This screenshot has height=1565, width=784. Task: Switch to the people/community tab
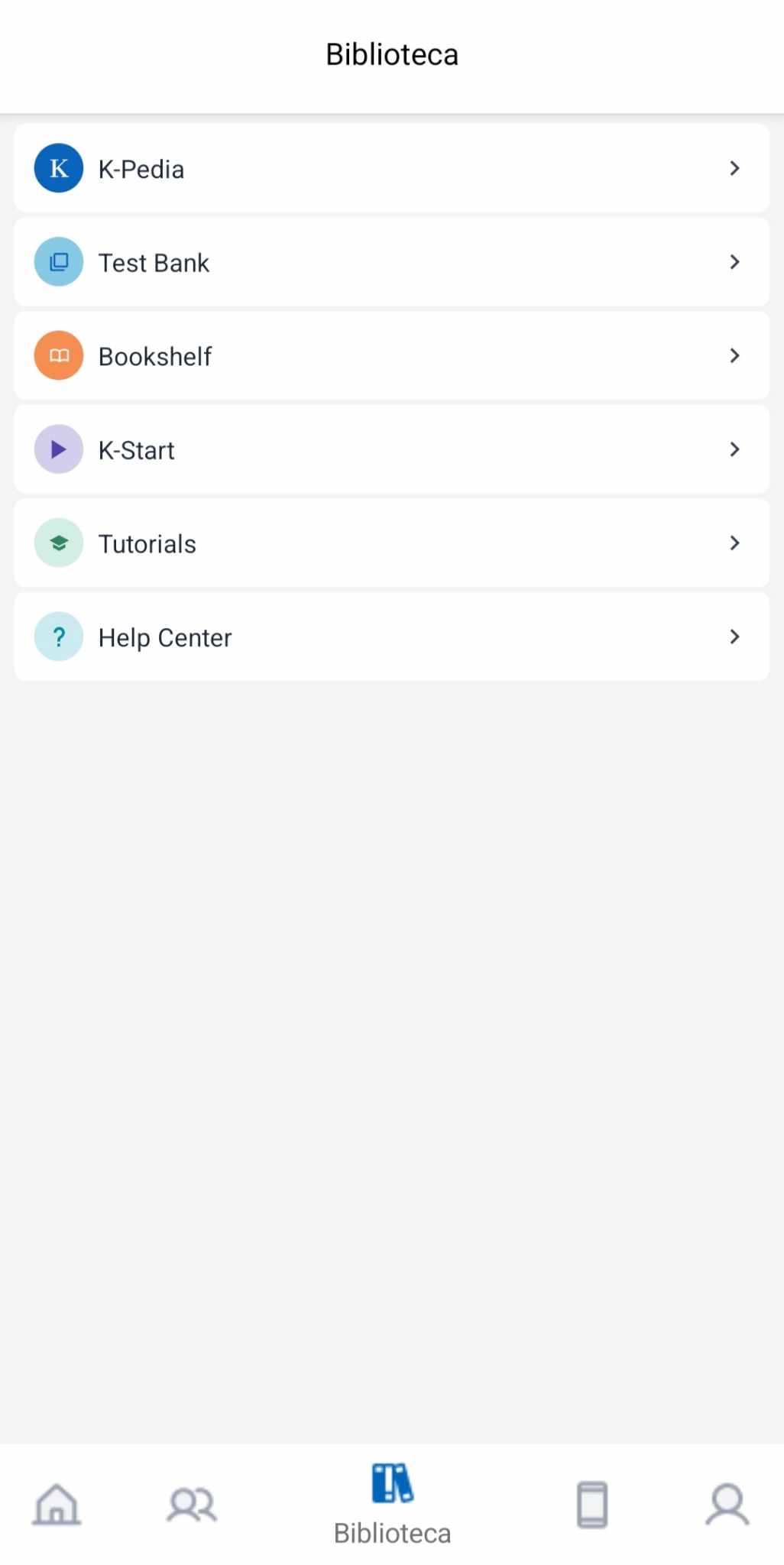(193, 1504)
